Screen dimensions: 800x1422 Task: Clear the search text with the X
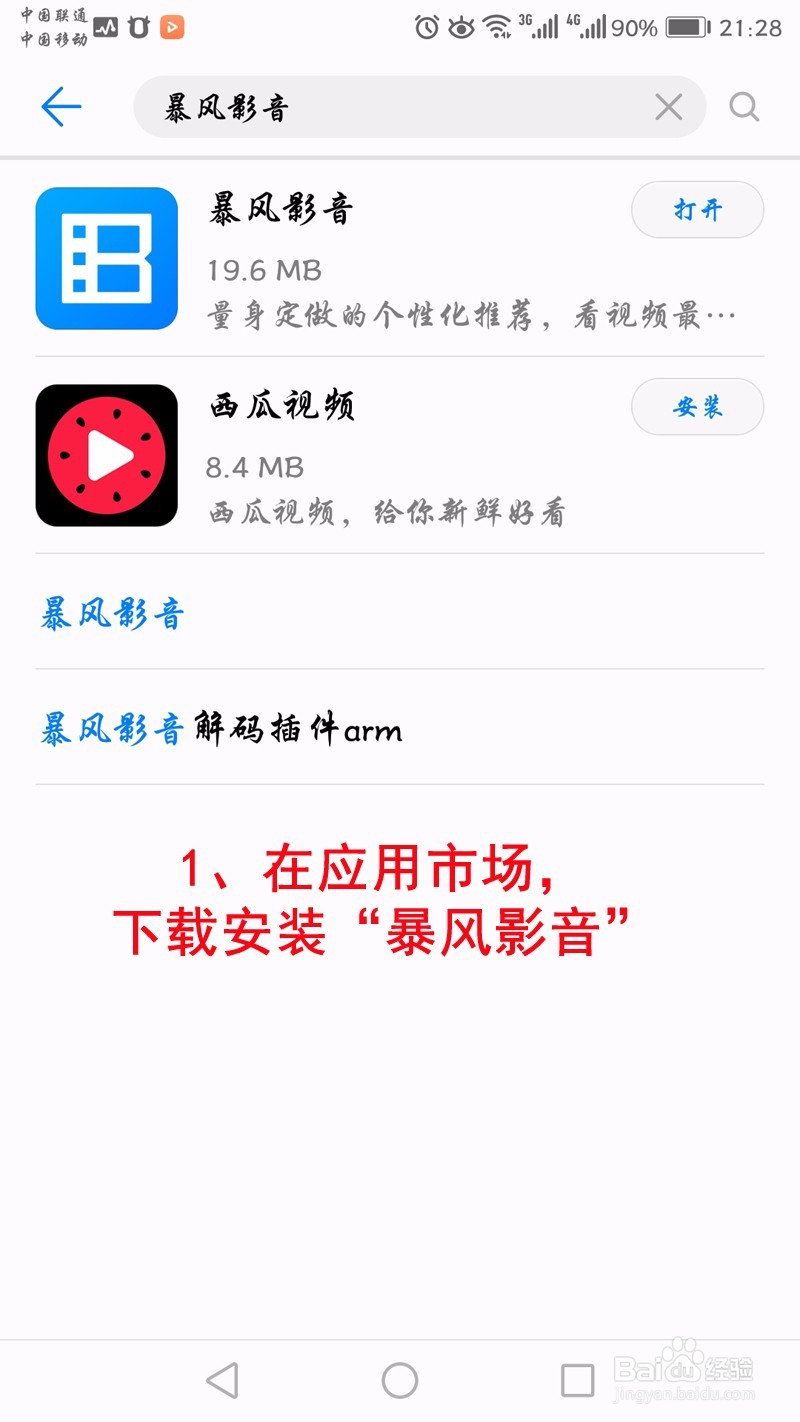[x=669, y=107]
